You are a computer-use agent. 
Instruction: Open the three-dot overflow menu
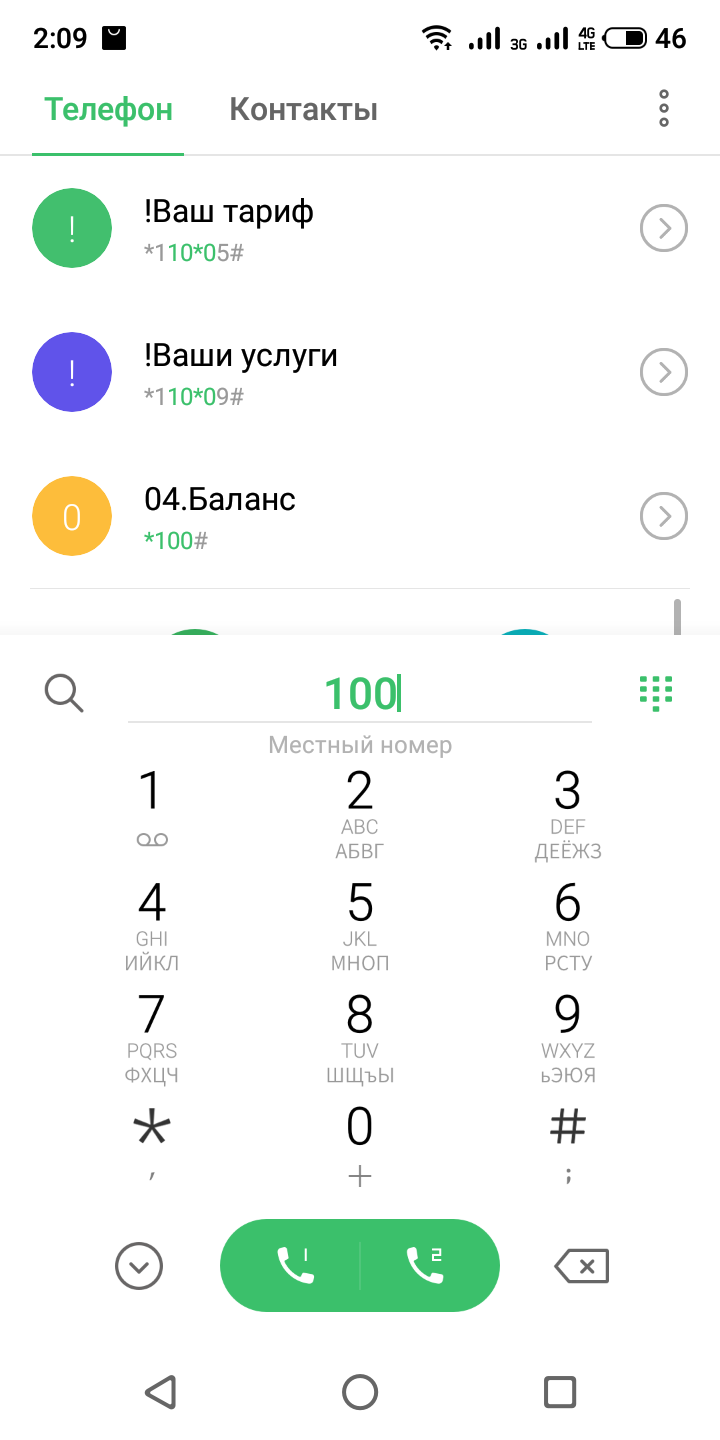pyautogui.click(x=663, y=108)
